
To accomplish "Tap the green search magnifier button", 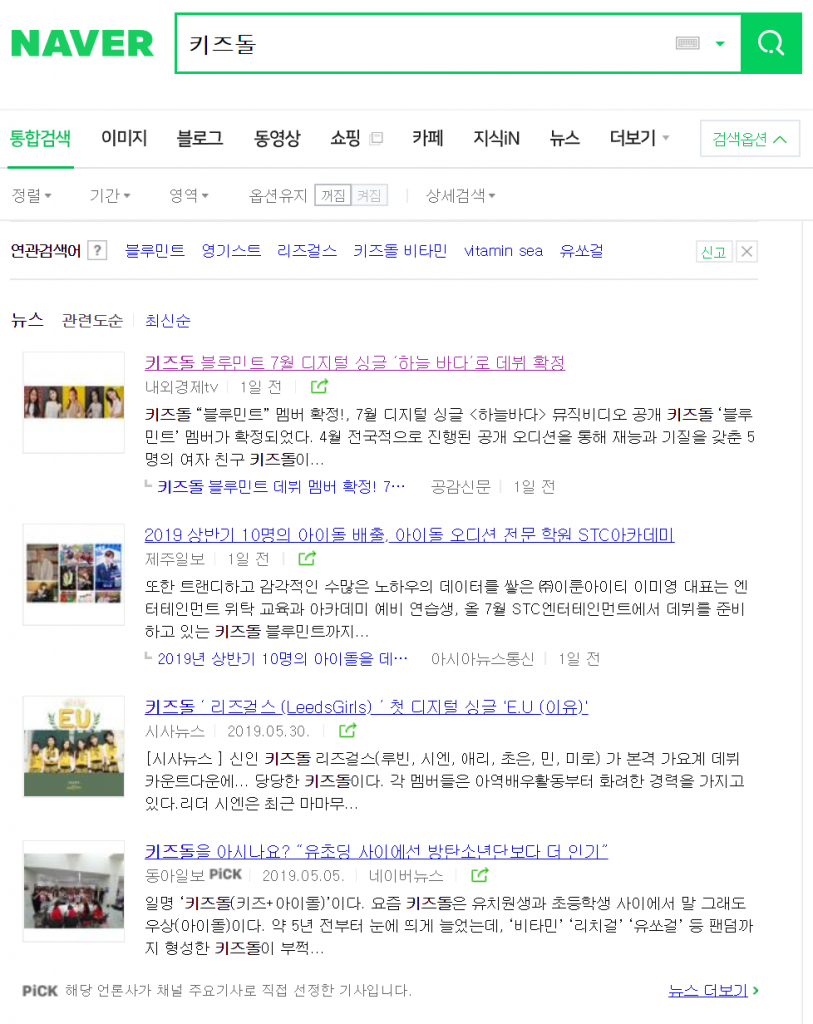I will click(771, 43).
